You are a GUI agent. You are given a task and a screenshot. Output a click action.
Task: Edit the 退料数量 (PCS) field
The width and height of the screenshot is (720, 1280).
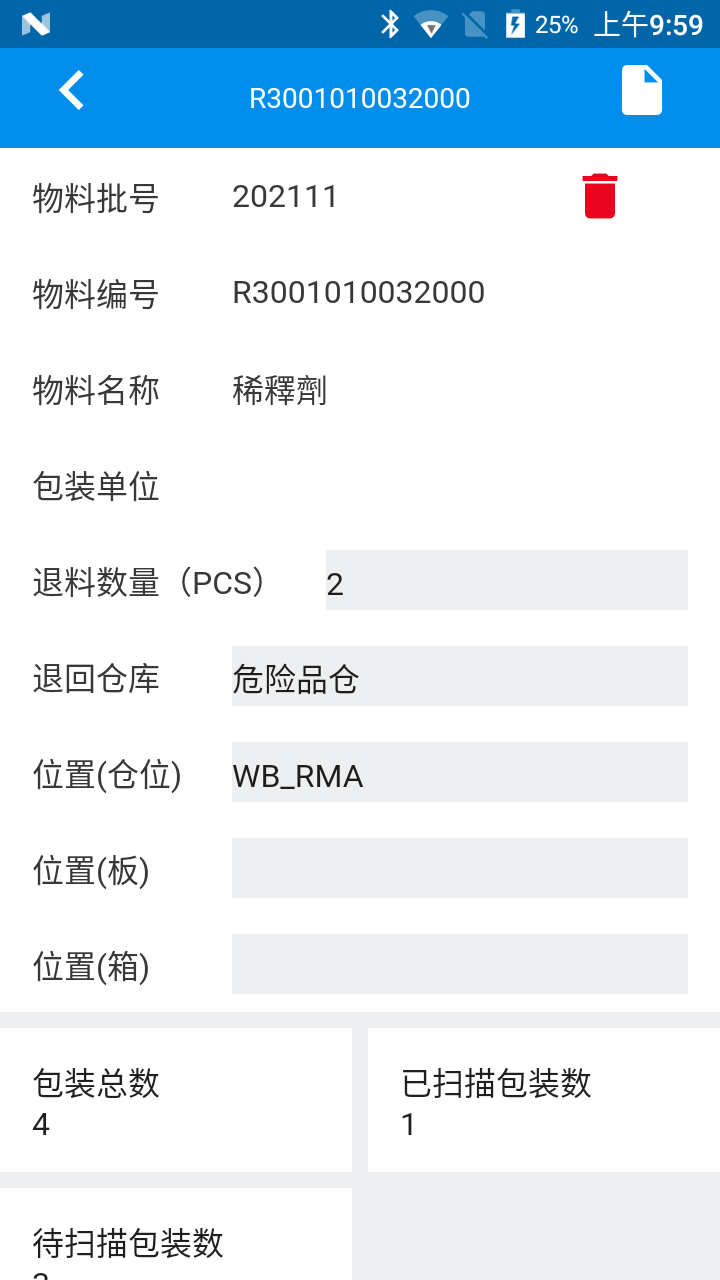click(x=506, y=580)
